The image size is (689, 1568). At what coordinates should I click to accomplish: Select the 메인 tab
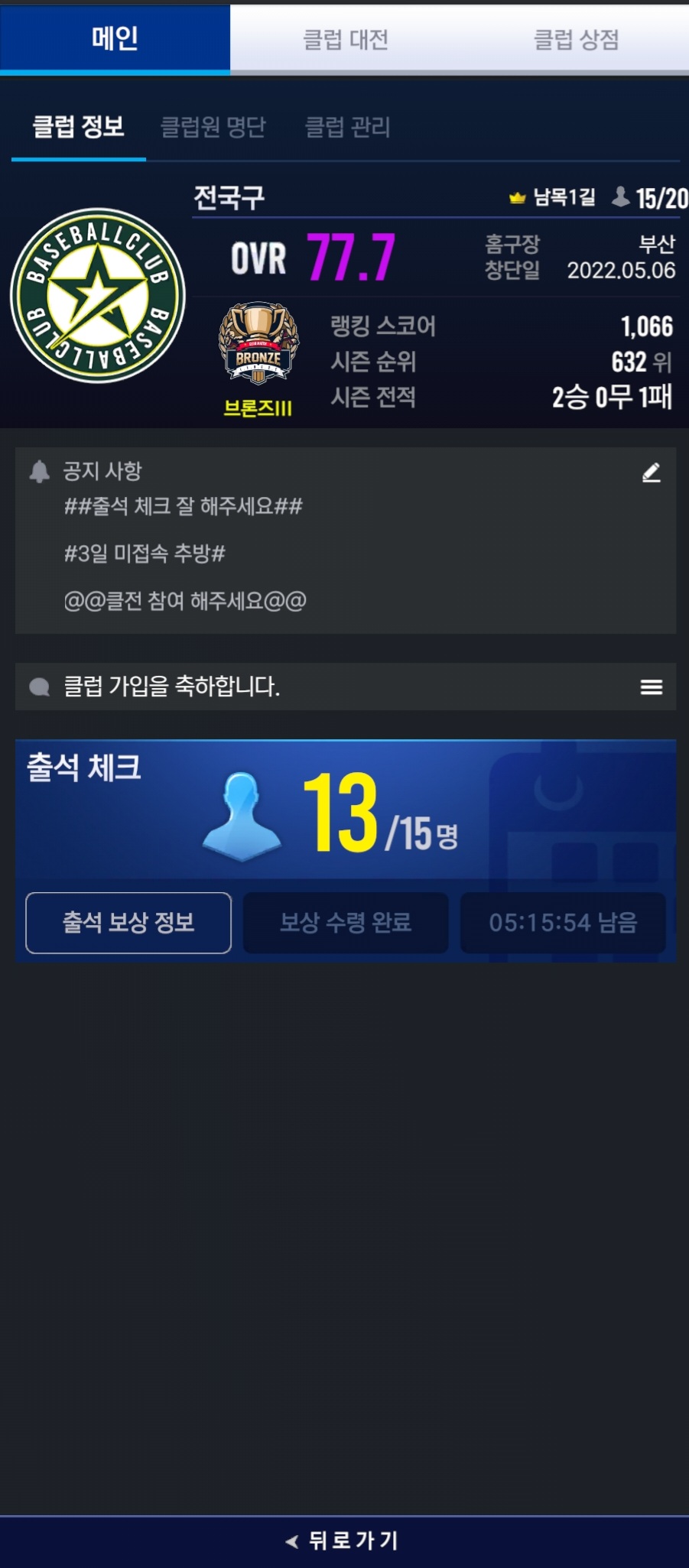pyautogui.click(x=115, y=38)
